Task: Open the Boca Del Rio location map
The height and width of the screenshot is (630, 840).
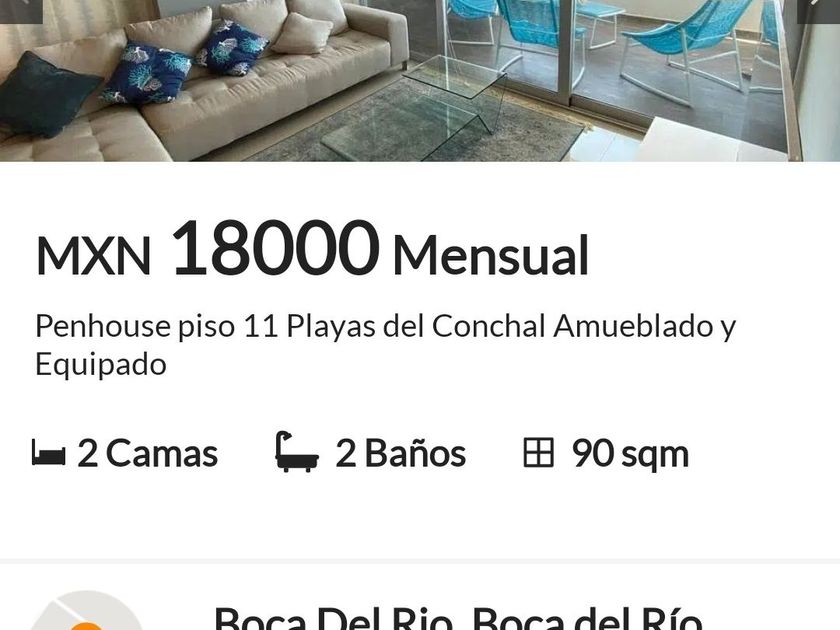Action: (86, 611)
